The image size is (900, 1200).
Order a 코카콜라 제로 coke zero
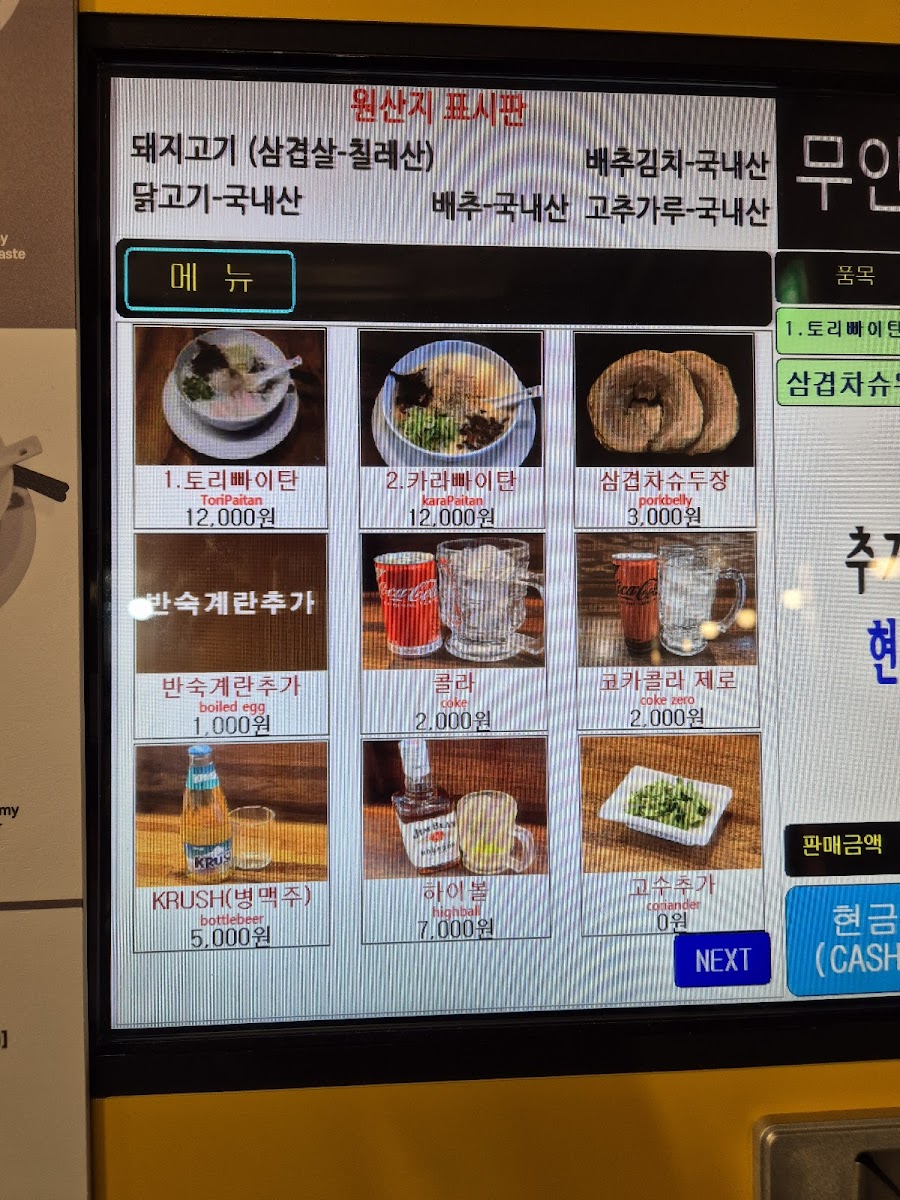click(667, 630)
